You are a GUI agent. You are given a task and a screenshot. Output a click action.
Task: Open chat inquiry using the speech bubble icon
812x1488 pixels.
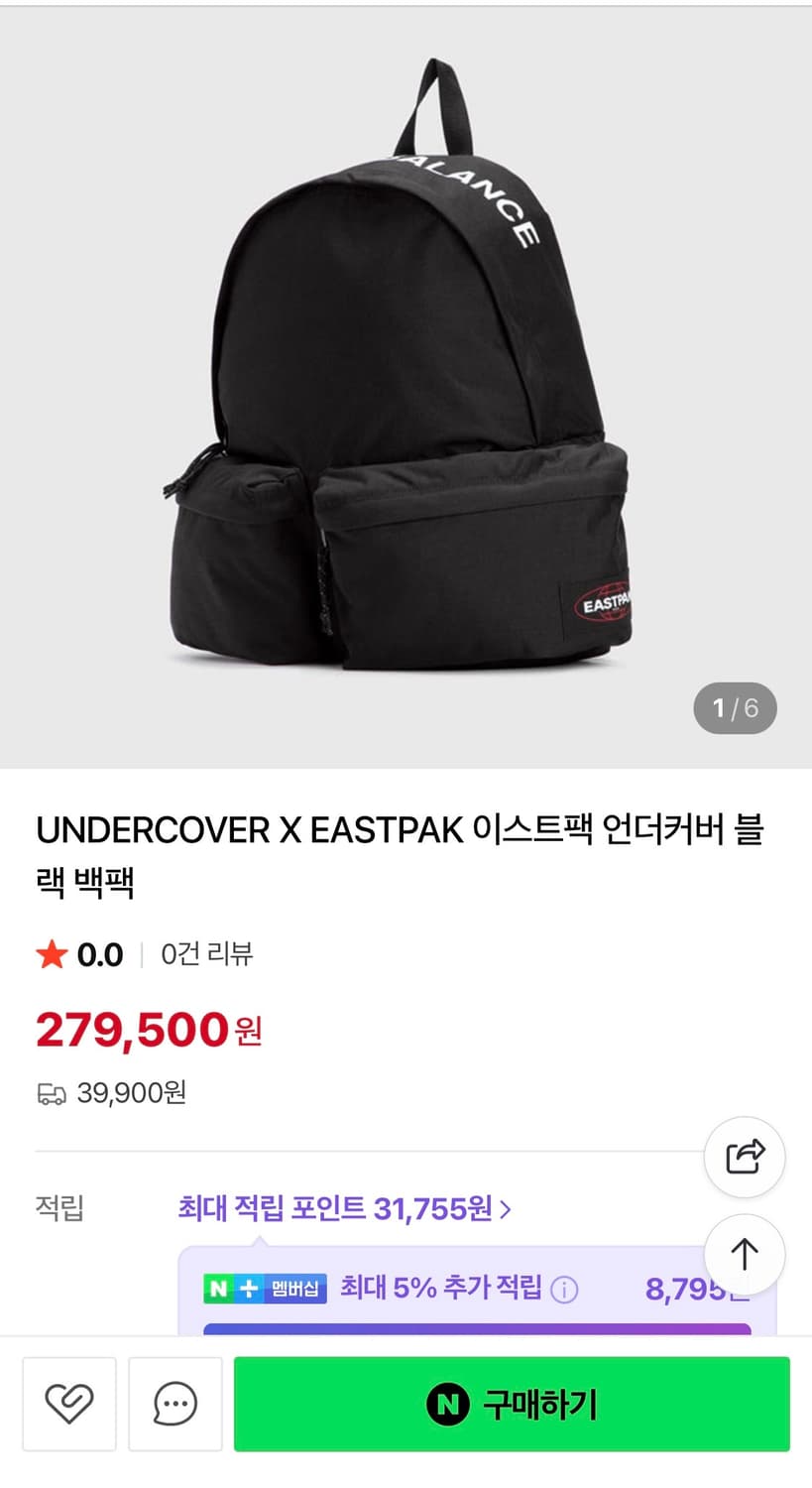(174, 1404)
